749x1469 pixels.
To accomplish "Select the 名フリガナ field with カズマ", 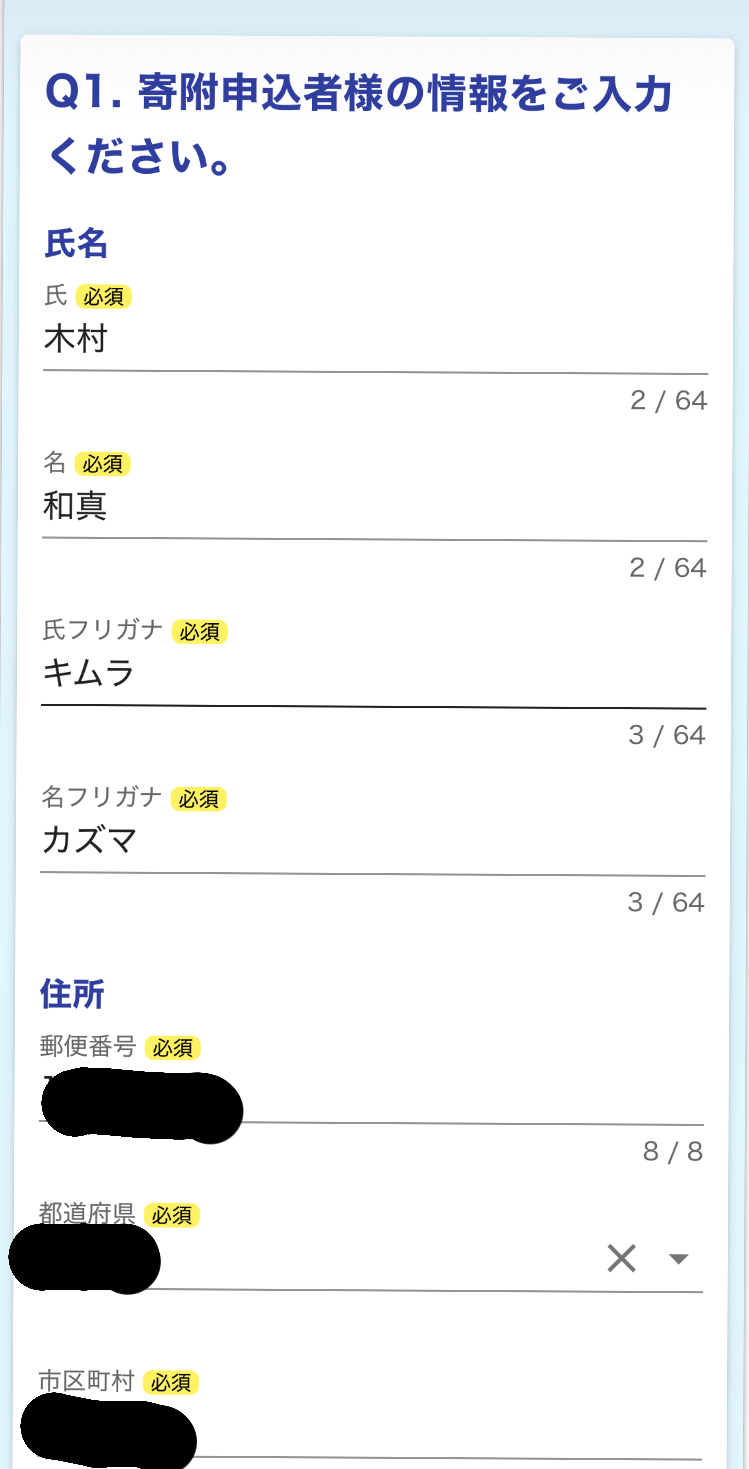I will (x=374, y=842).
